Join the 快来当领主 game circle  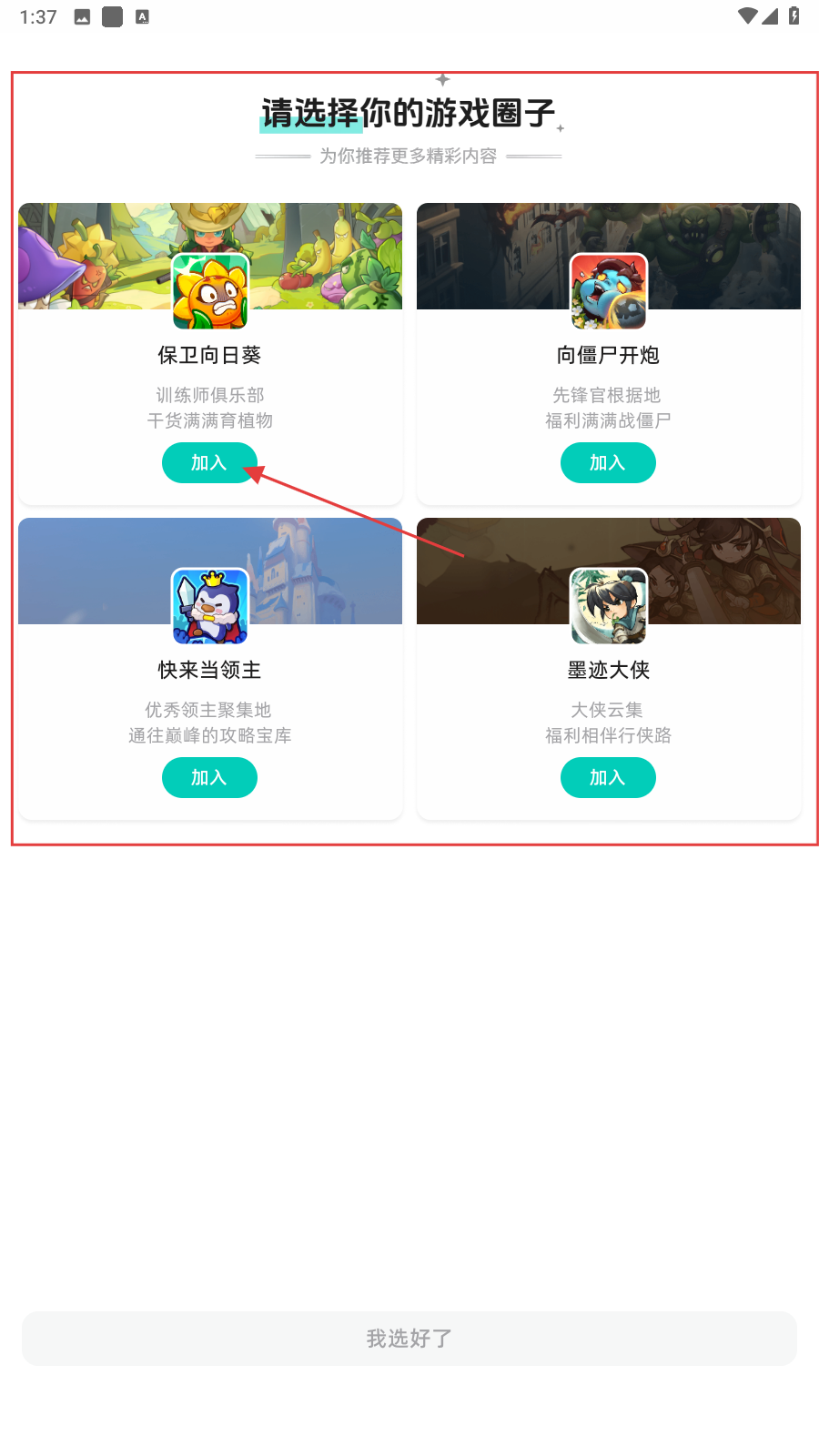[209, 777]
